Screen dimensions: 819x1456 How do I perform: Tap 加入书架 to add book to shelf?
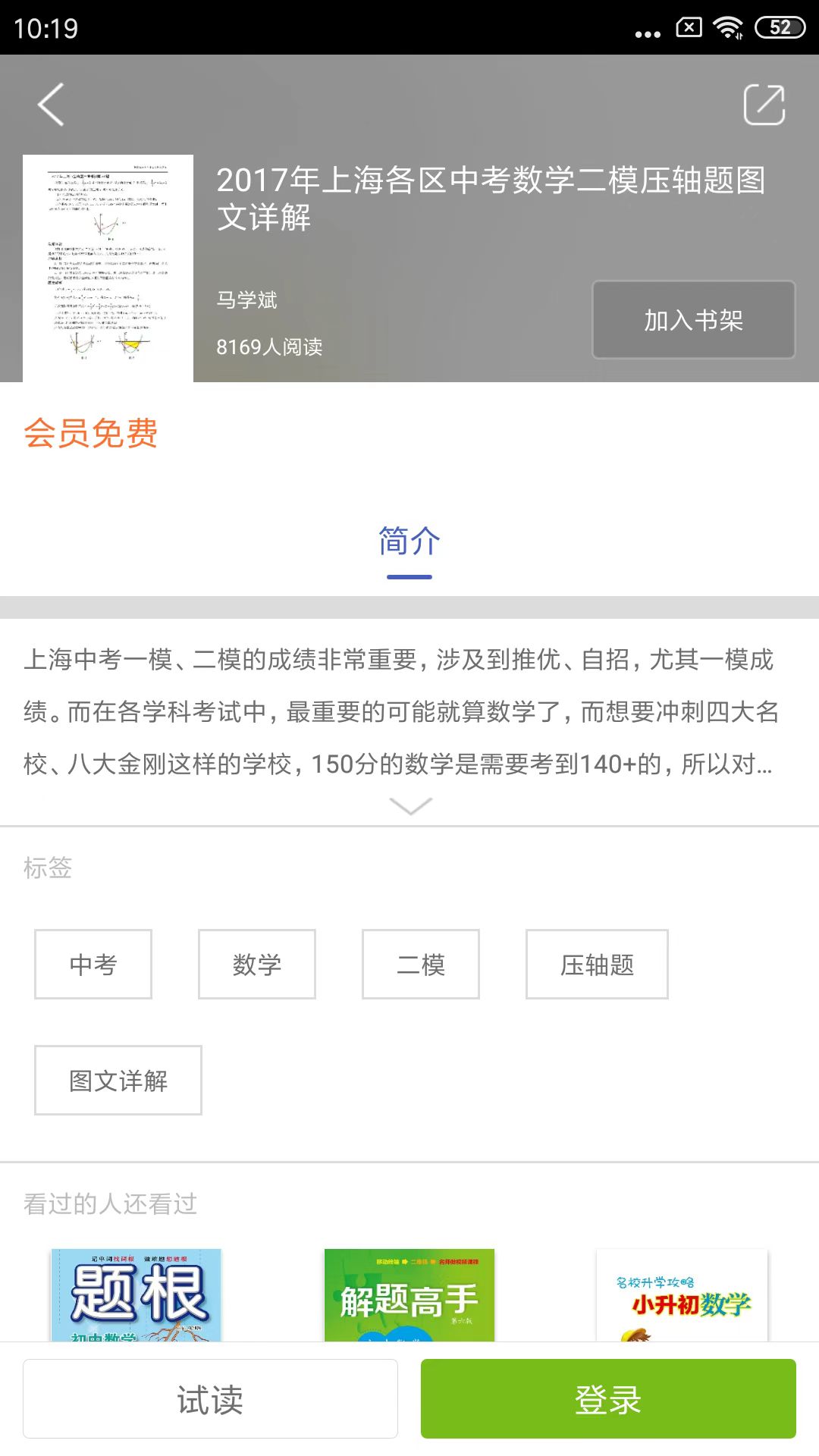693,320
